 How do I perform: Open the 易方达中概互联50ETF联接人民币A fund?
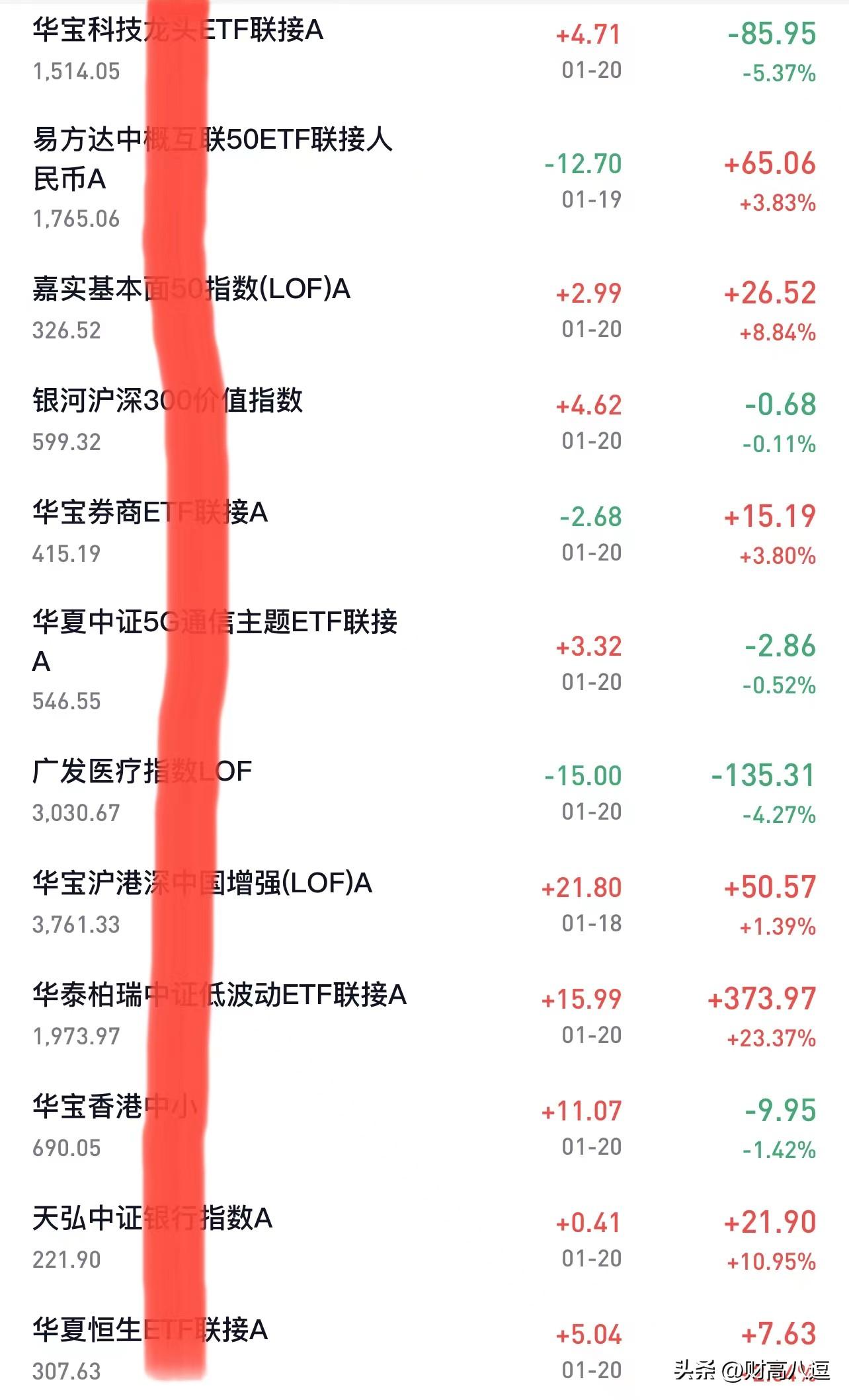(x=425, y=180)
